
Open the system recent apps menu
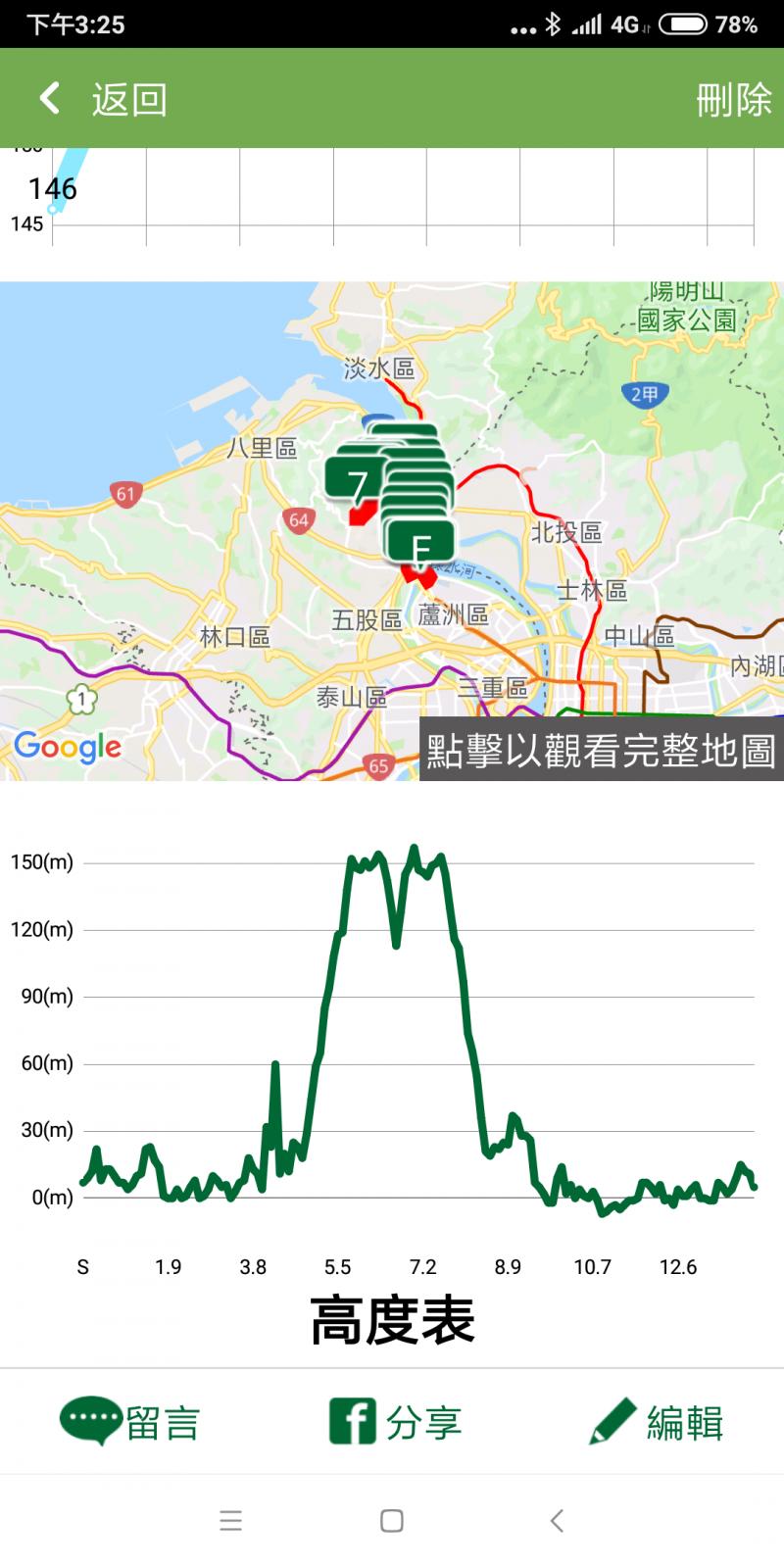tap(230, 1521)
